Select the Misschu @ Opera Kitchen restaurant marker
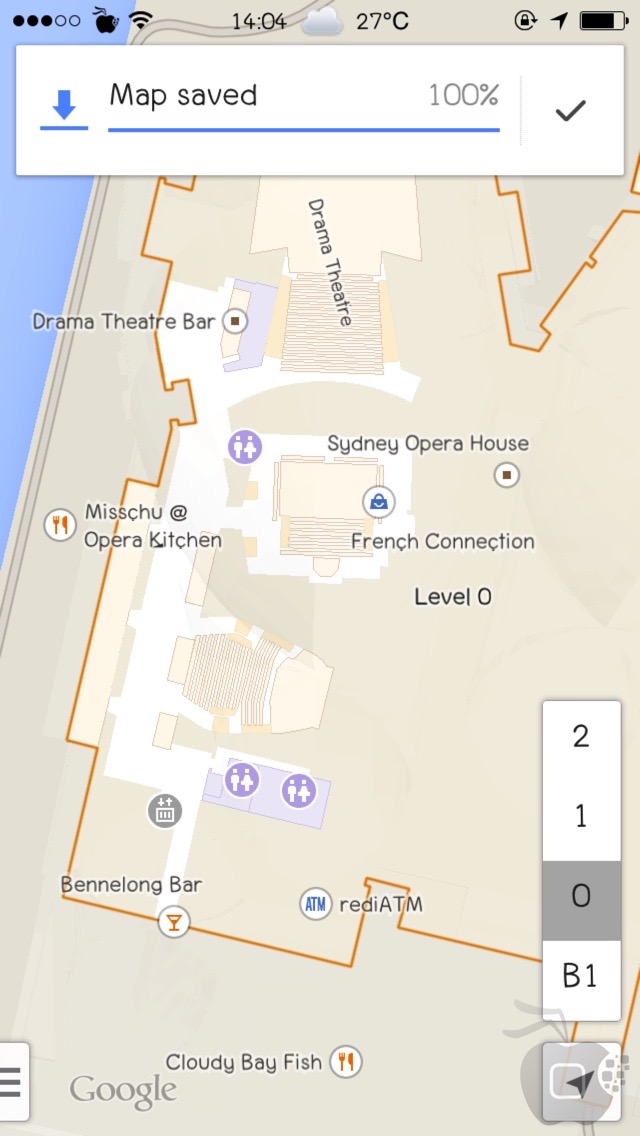This screenshot has width=640, height=1136. point(60,524)
